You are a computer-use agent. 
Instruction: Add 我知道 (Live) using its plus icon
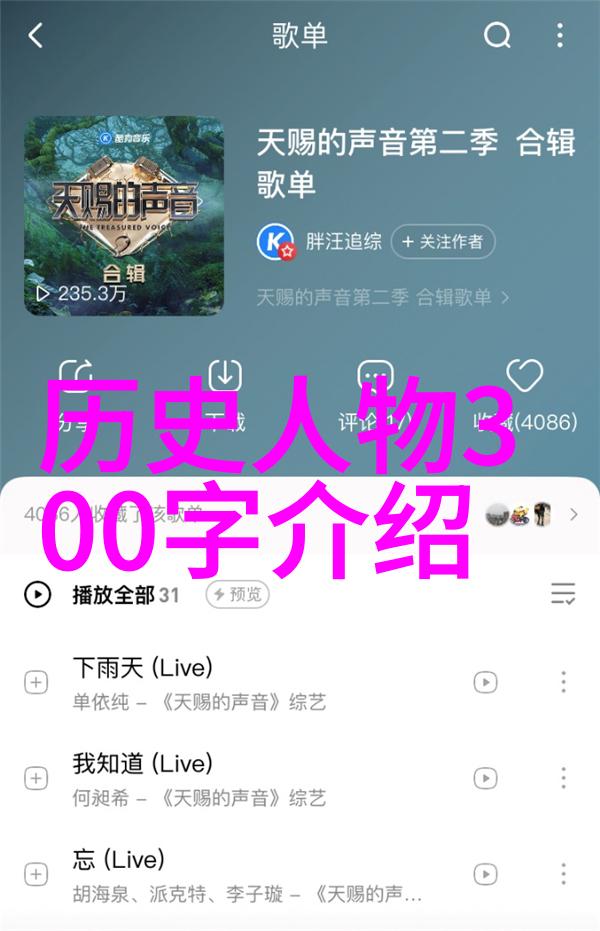36,778
